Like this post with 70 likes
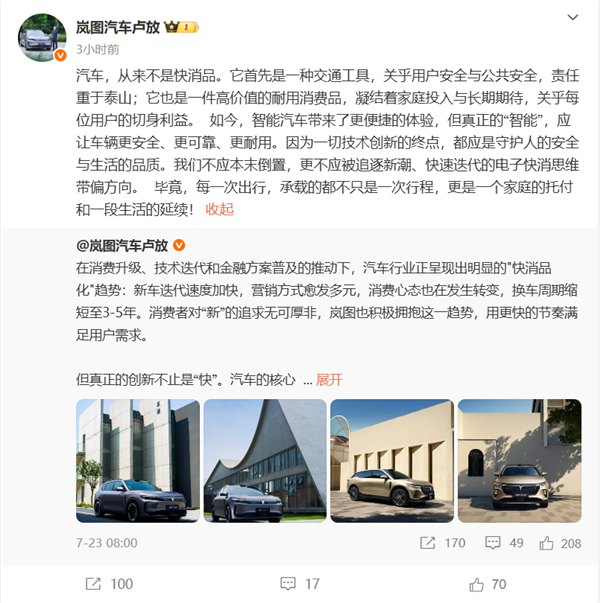The height and width of the screenshot is (603, 600). (486, 583)
